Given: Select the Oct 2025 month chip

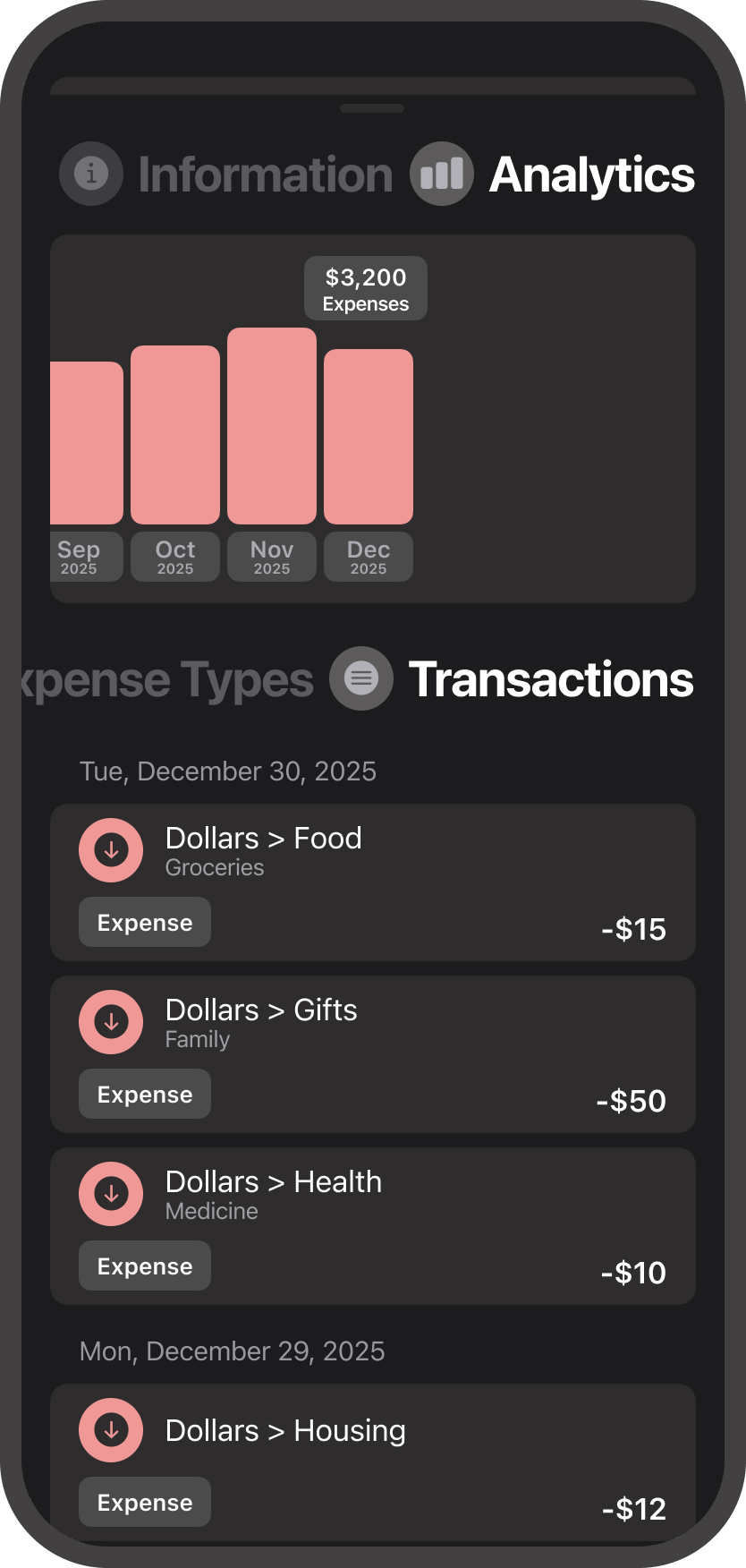Looking at the screenshot, I should [175, 557].
